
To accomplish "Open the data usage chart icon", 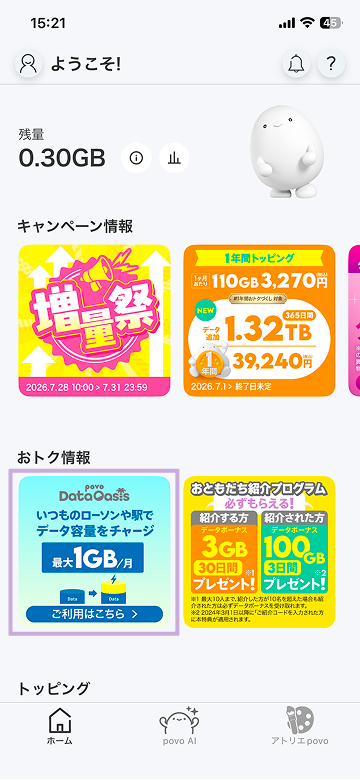I will pos(174,158).
